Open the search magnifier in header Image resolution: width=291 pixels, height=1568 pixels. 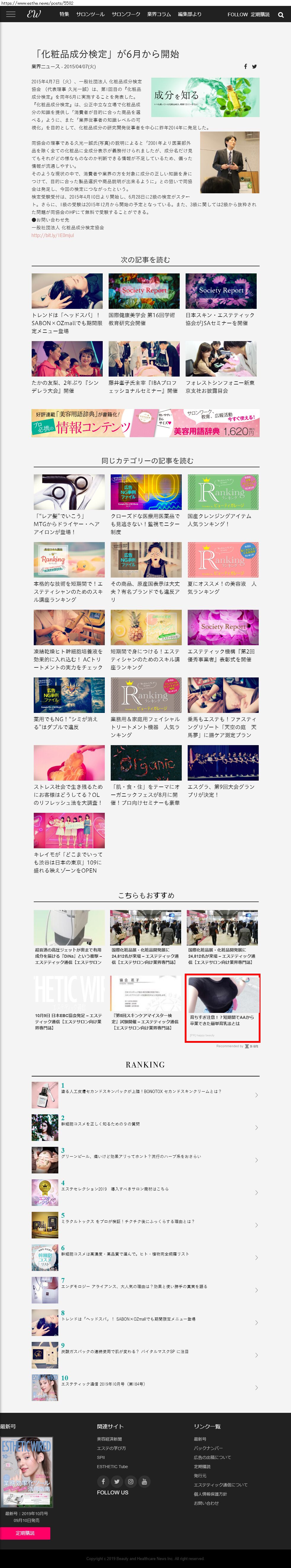(281, 14)
